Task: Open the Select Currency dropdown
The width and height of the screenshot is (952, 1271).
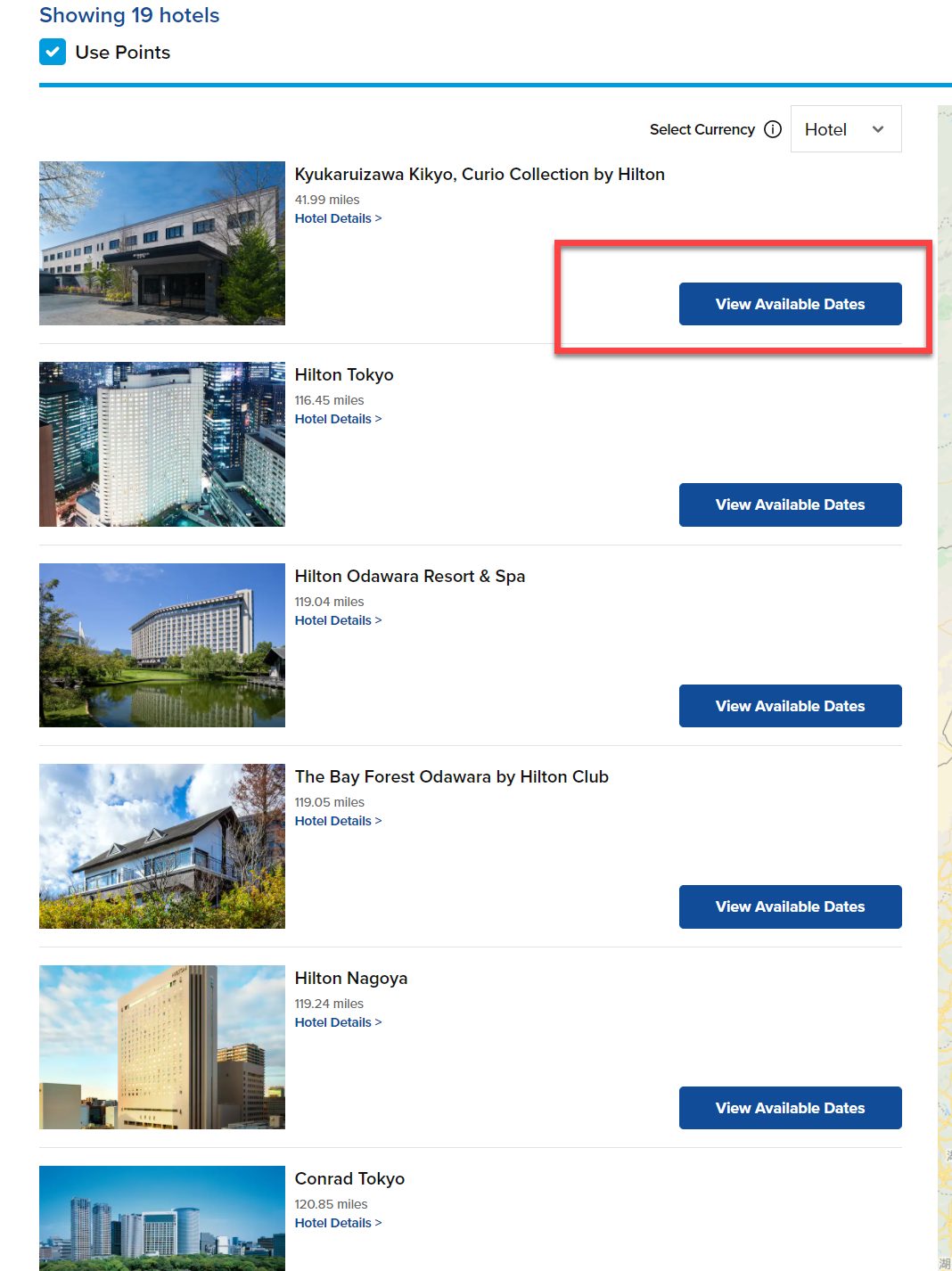Action: [x=845, y=129]
